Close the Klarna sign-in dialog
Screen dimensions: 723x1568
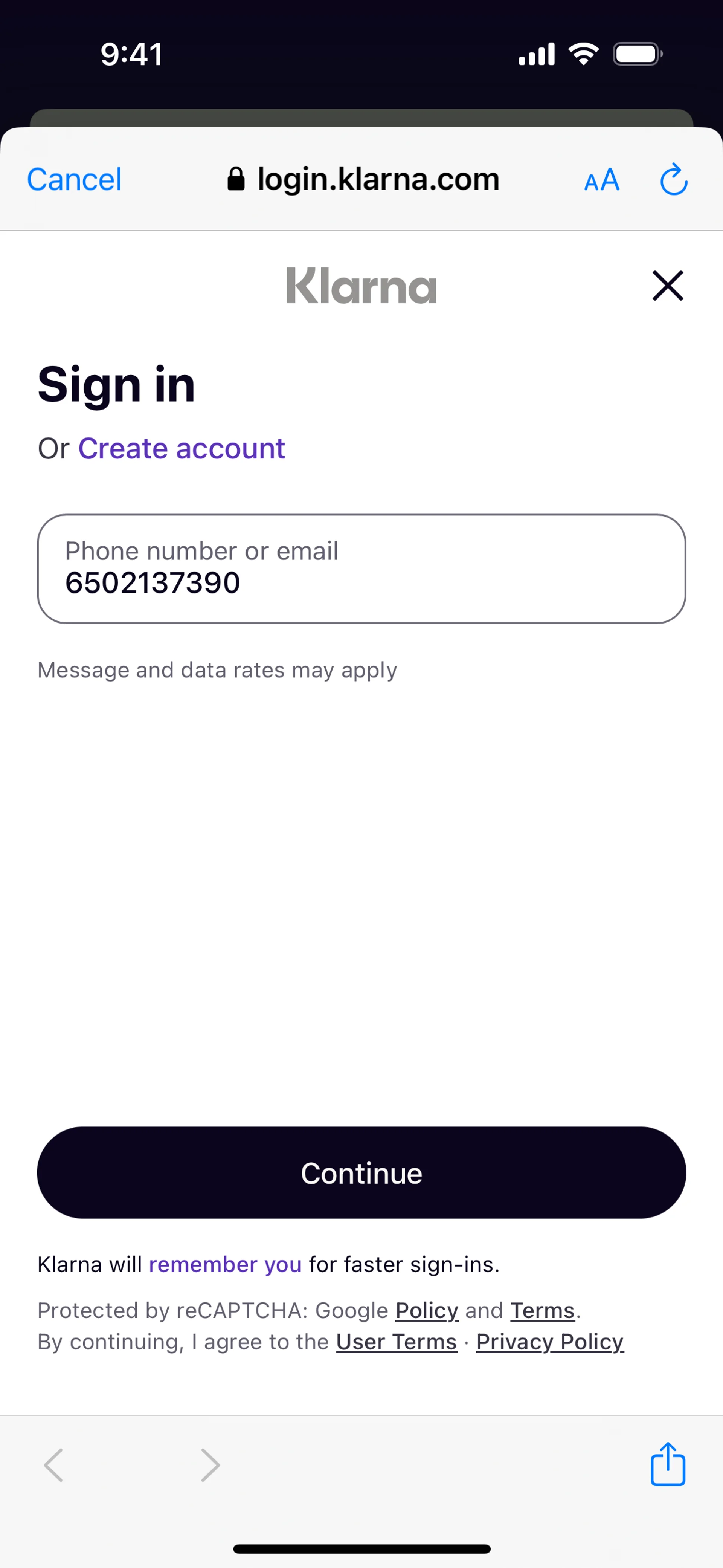click(x=668, y=286)
